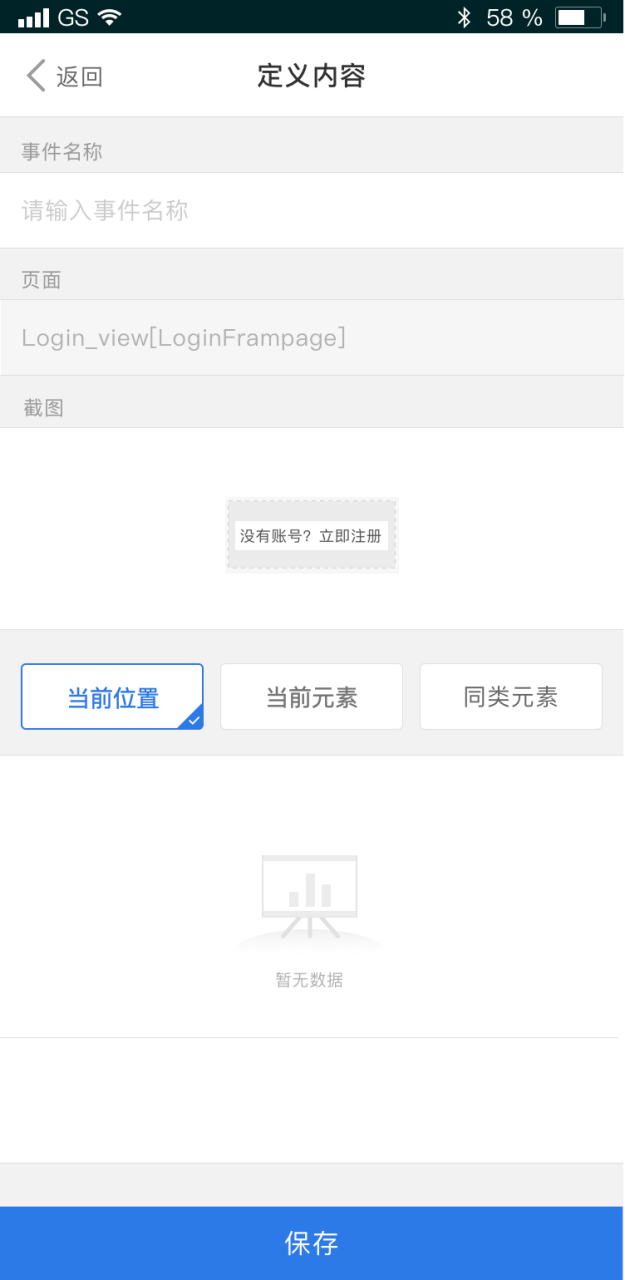Image resolution: width=625 pixels, height=1280 pixels.
Task: Choose the 同类元素 option
Action: coord(510,697)
